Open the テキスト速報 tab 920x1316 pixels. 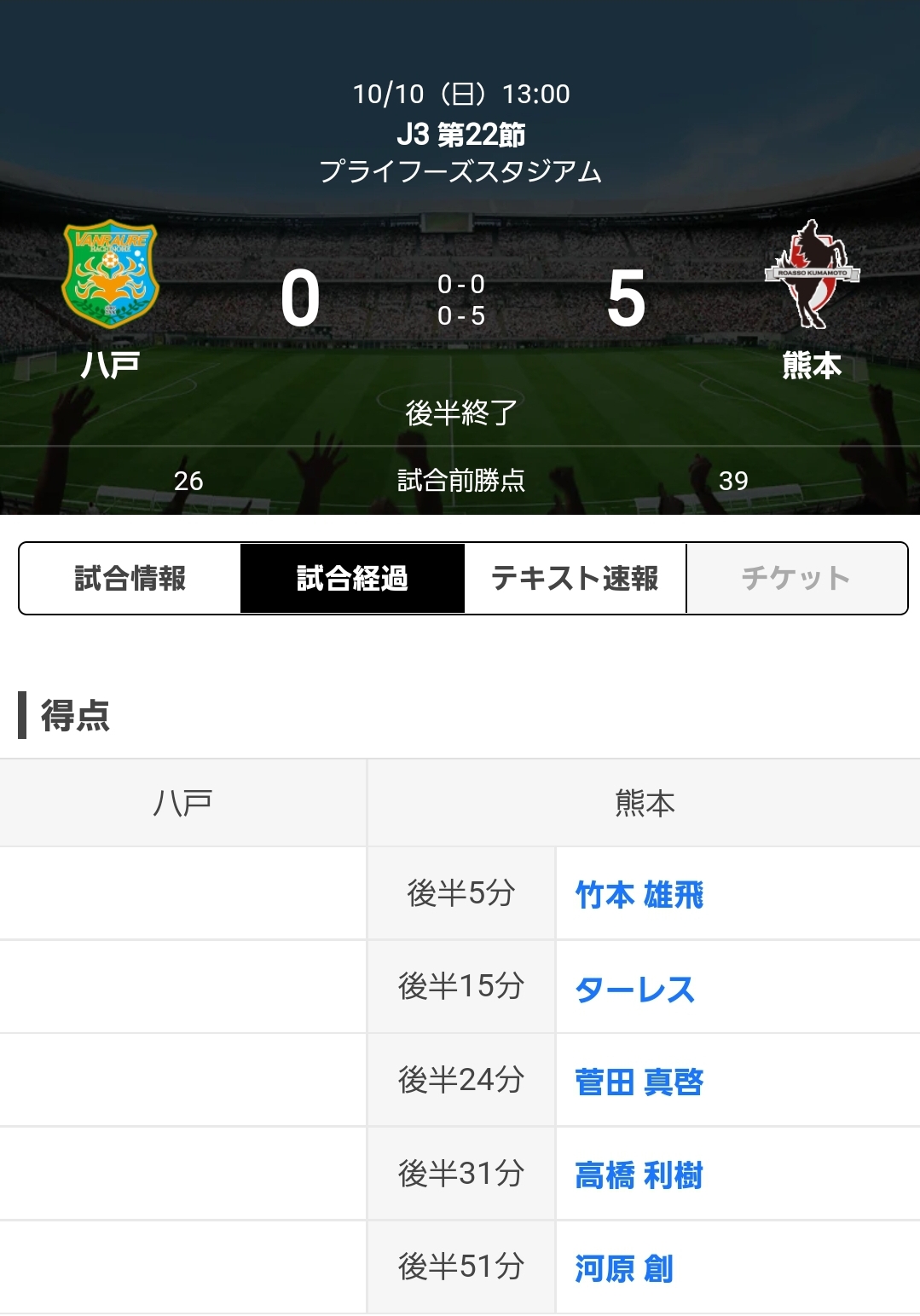coord(575,579)
